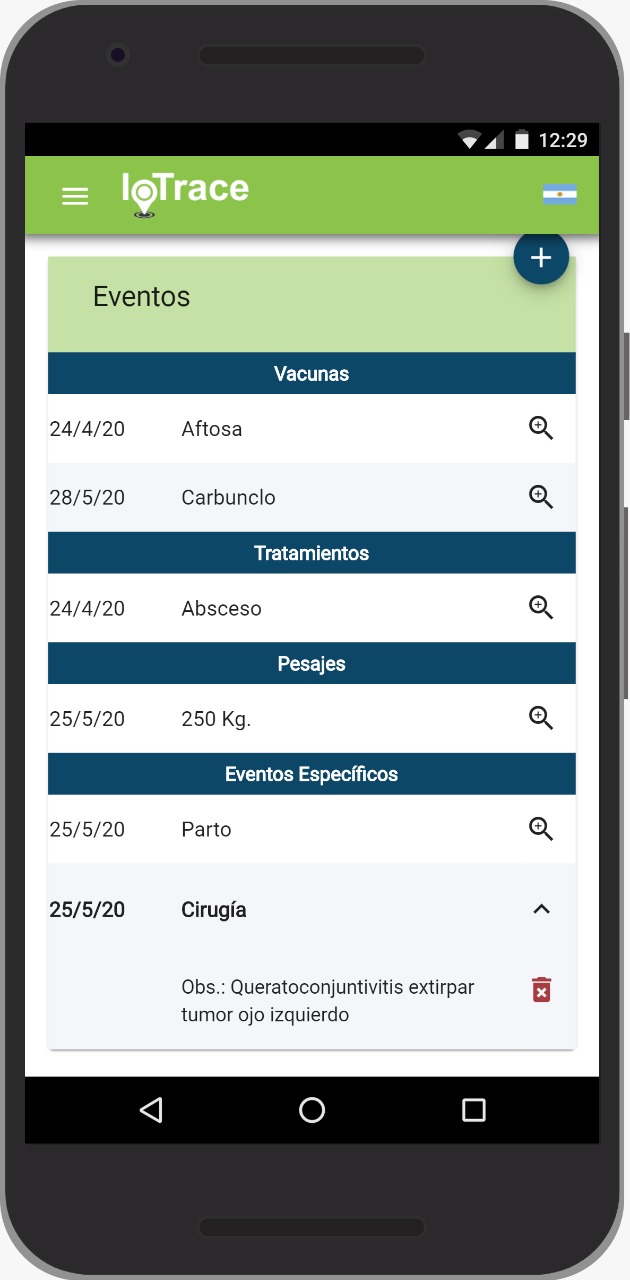Open details for the Absceso treatment
Screen dimensions: 630x1280
[541, 607]
